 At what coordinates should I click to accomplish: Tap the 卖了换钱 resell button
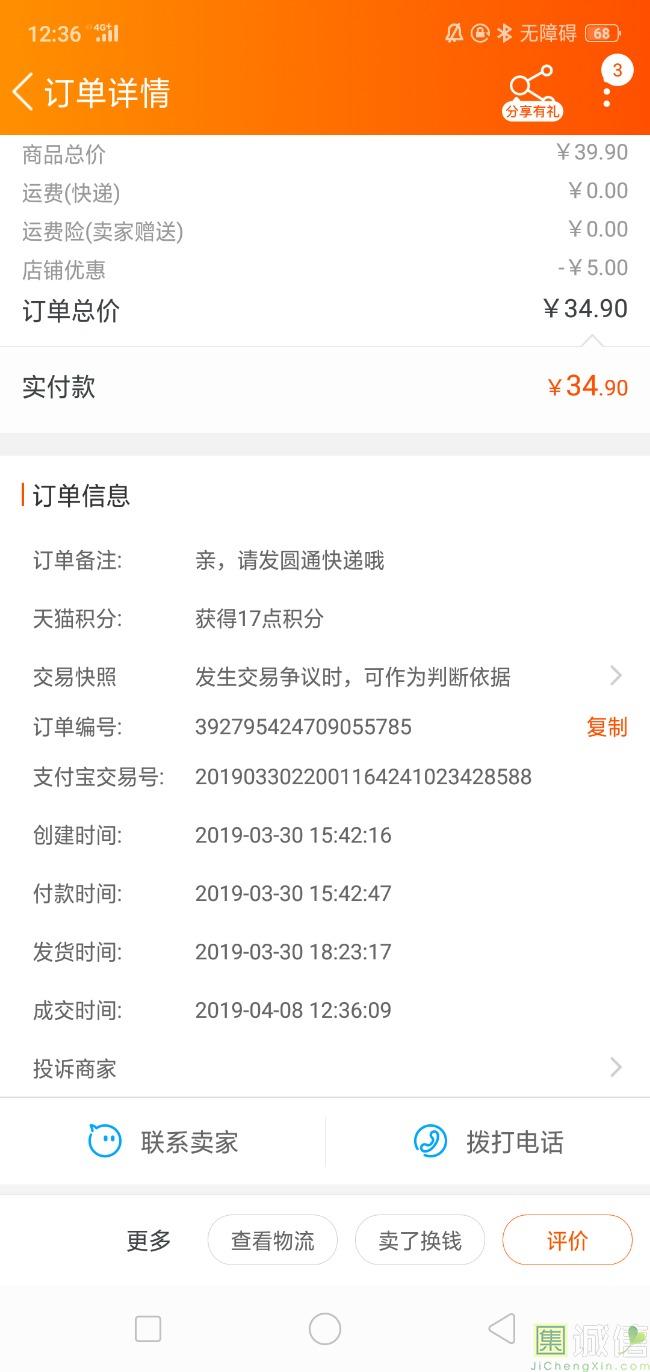(420, 1241)
